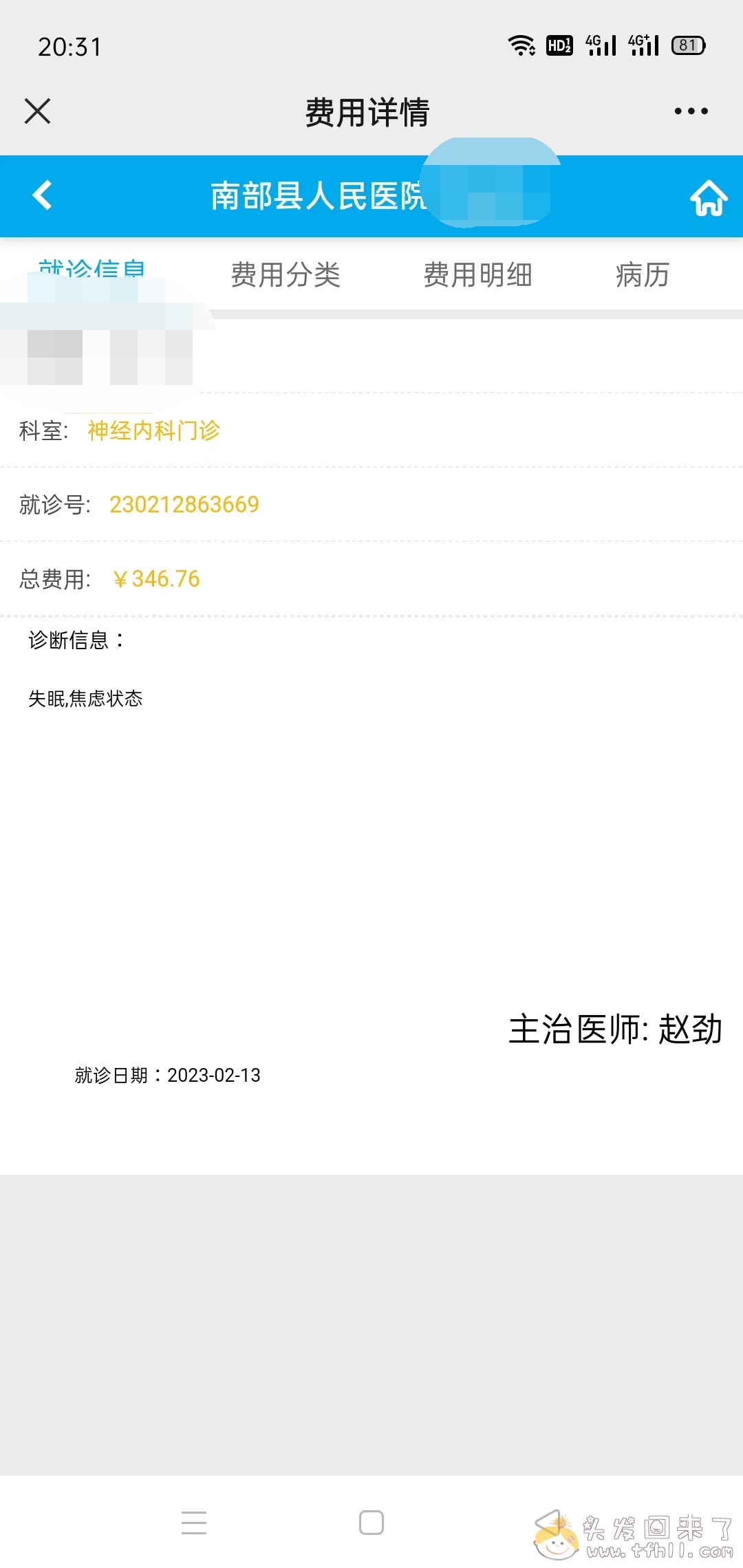Close the 费用详情 page

pyautogui.click(x=38, y=111)
